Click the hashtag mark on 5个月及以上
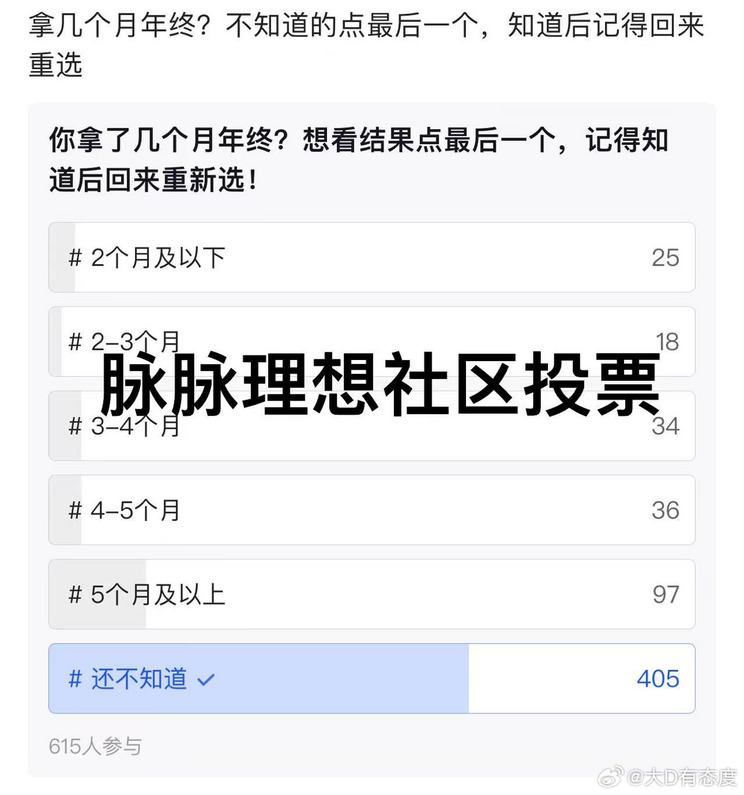This screenshot has width=744, height=795. pyautogui.click(x=72, y=595)
